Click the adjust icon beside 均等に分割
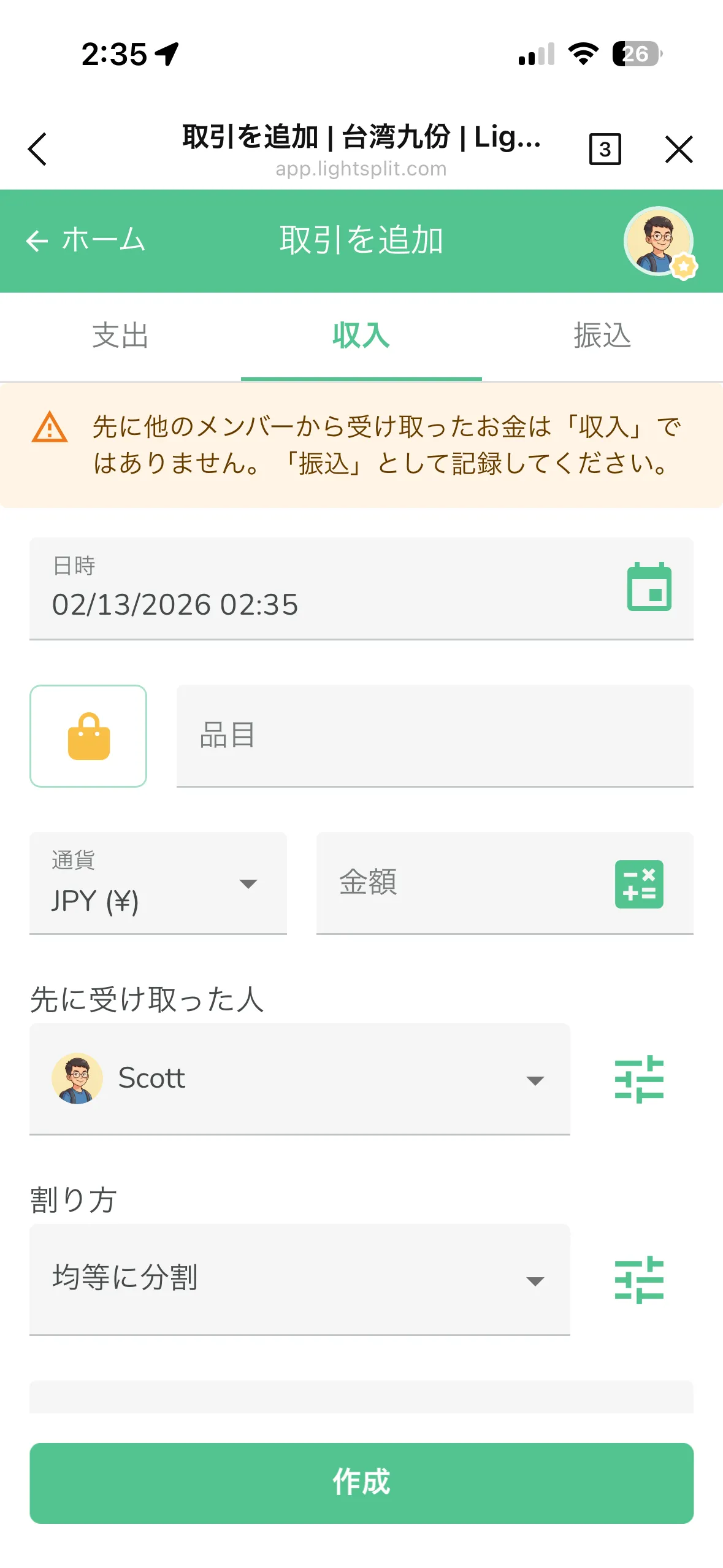Image resolution: width=723 pixels, height=1568 pixels. [639, 1280]
